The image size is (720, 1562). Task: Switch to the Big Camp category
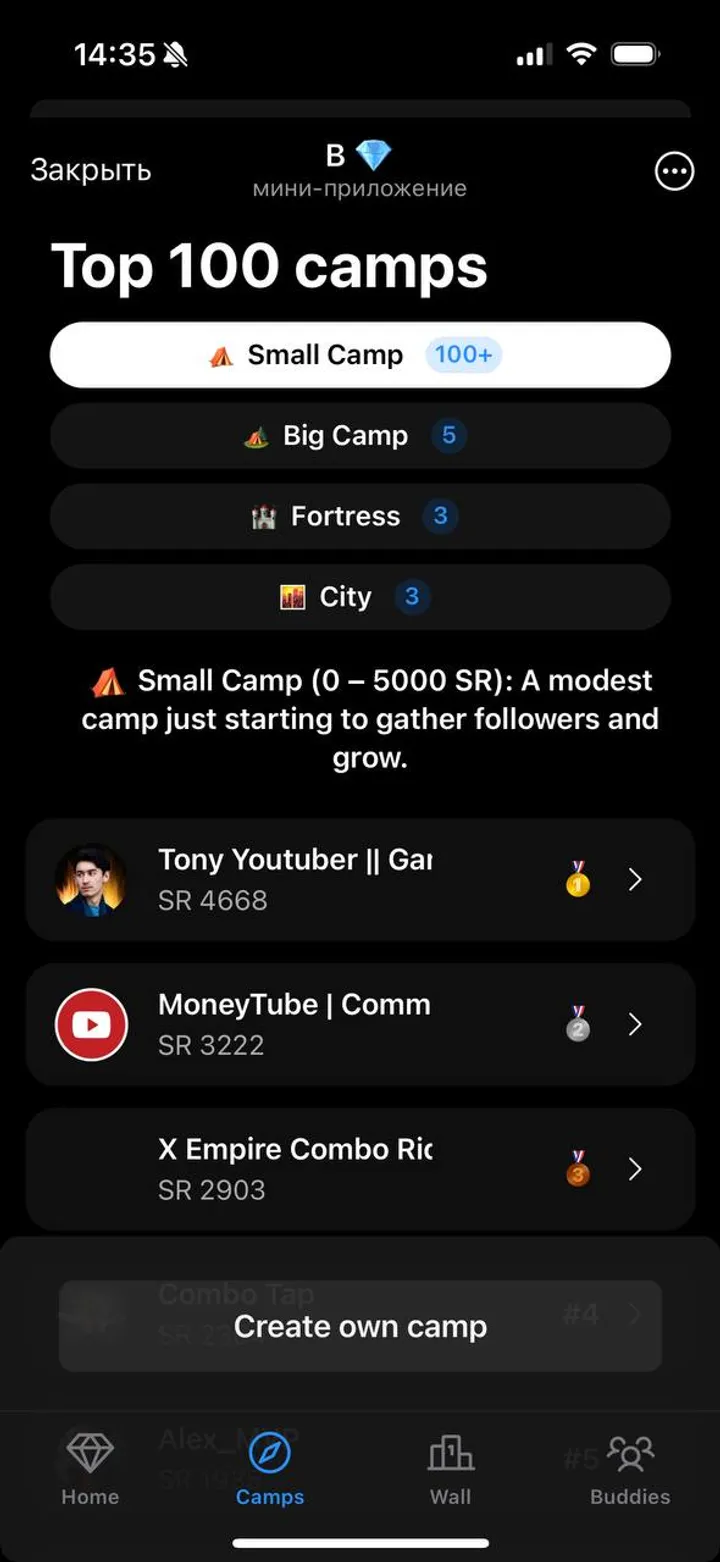coord(360,436)
